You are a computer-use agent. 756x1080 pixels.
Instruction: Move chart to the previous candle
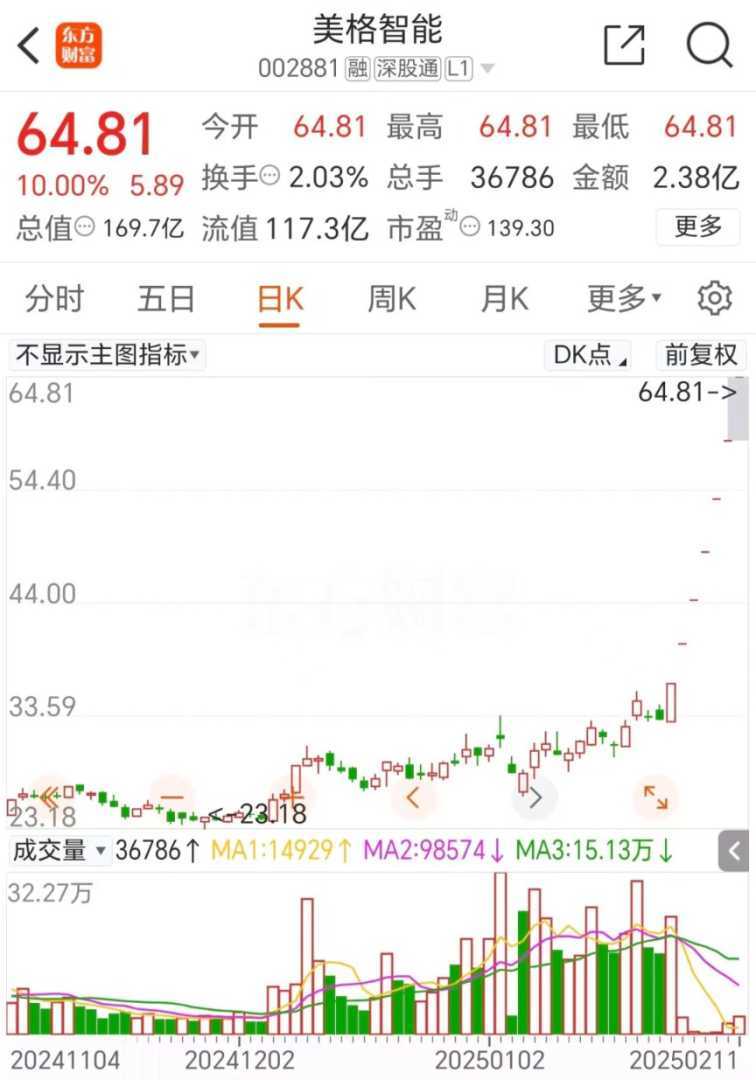(414, 797)
